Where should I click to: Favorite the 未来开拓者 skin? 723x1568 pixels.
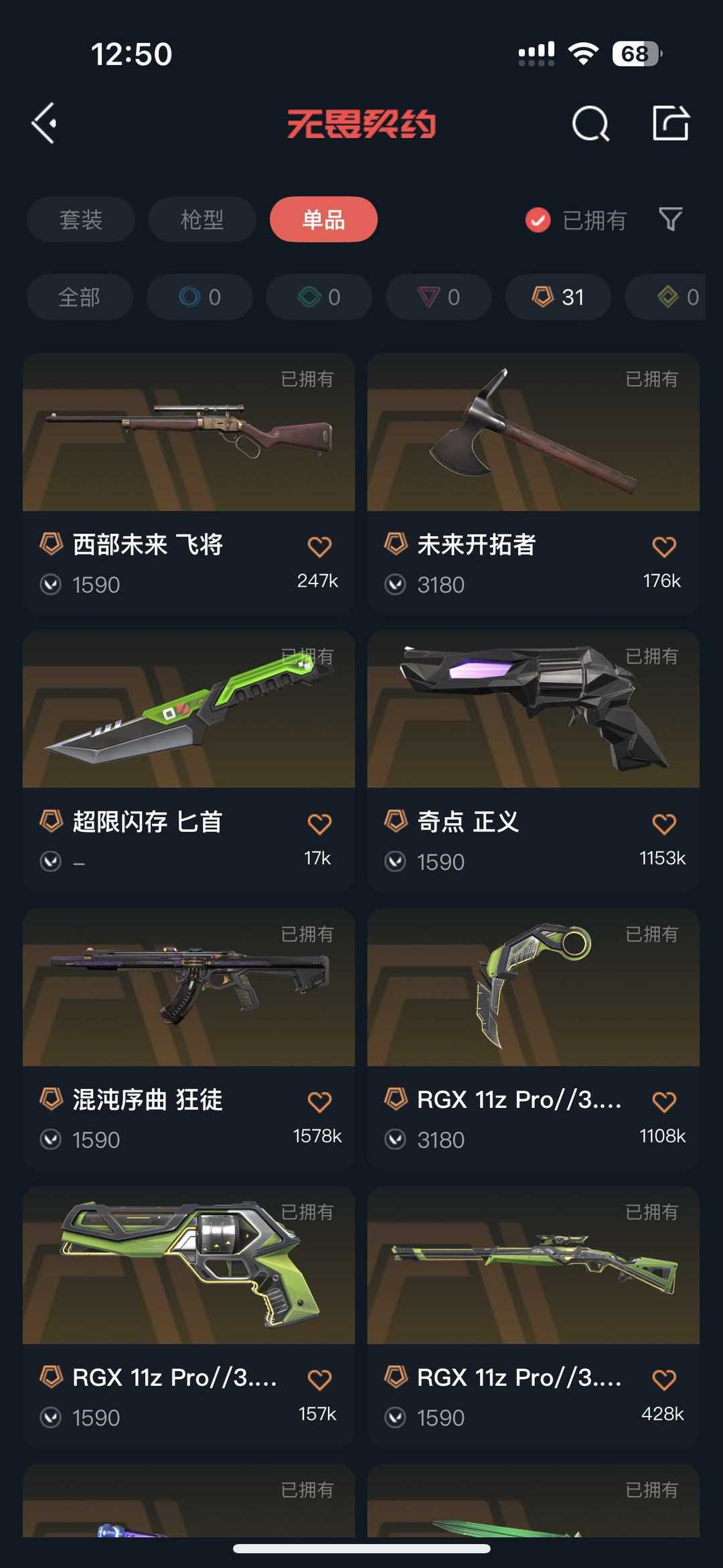664,547
